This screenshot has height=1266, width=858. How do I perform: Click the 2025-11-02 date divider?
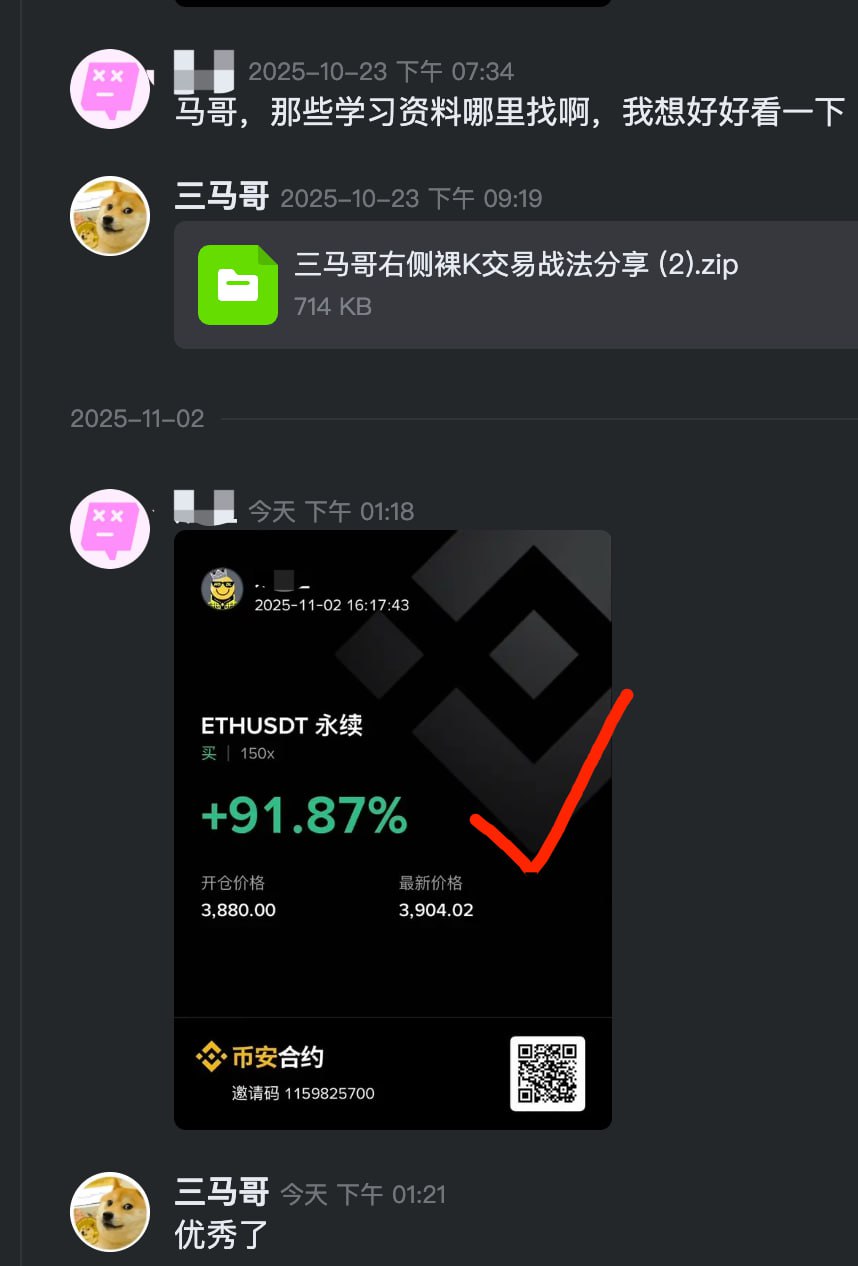pos(137,419)
